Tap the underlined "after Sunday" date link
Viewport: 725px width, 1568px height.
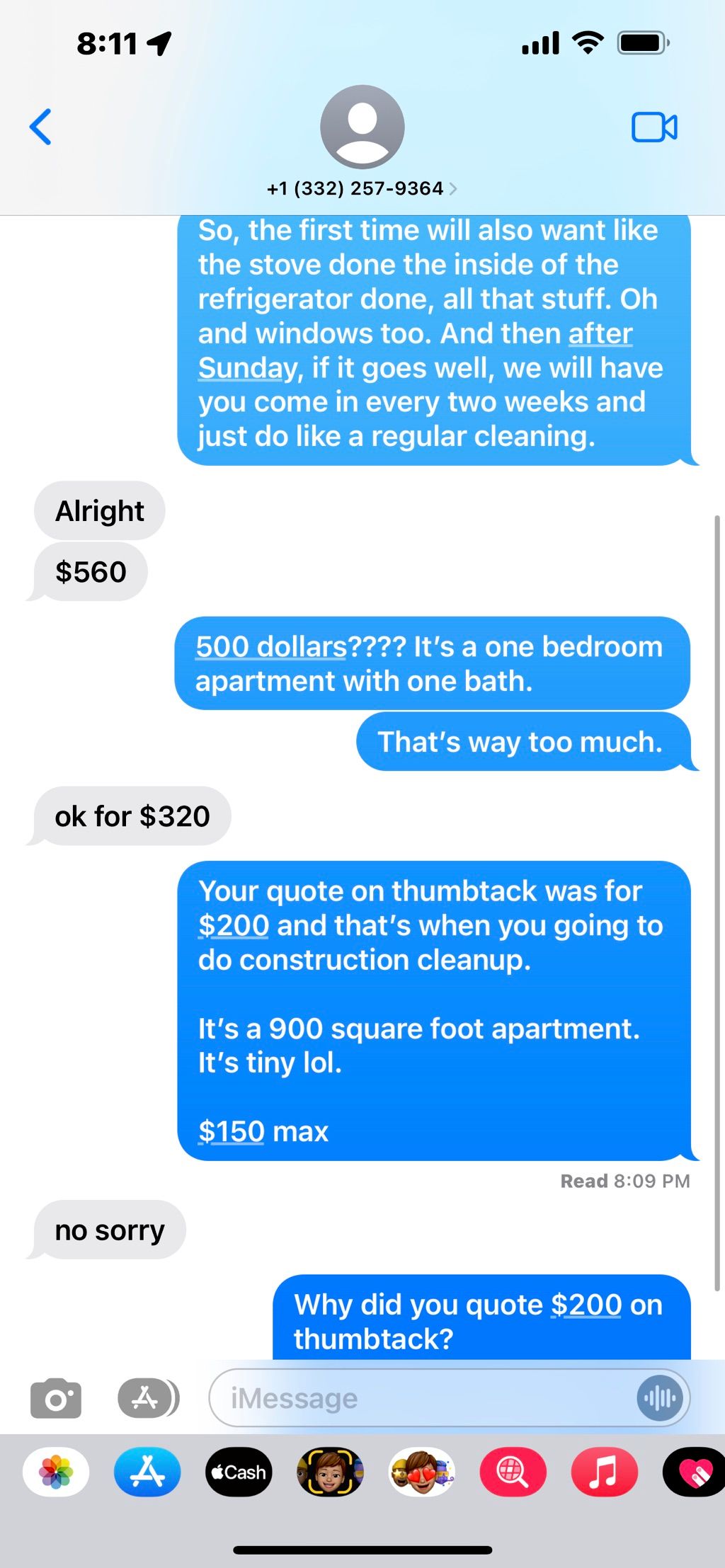pyautogui.click(x=600, y=333)
